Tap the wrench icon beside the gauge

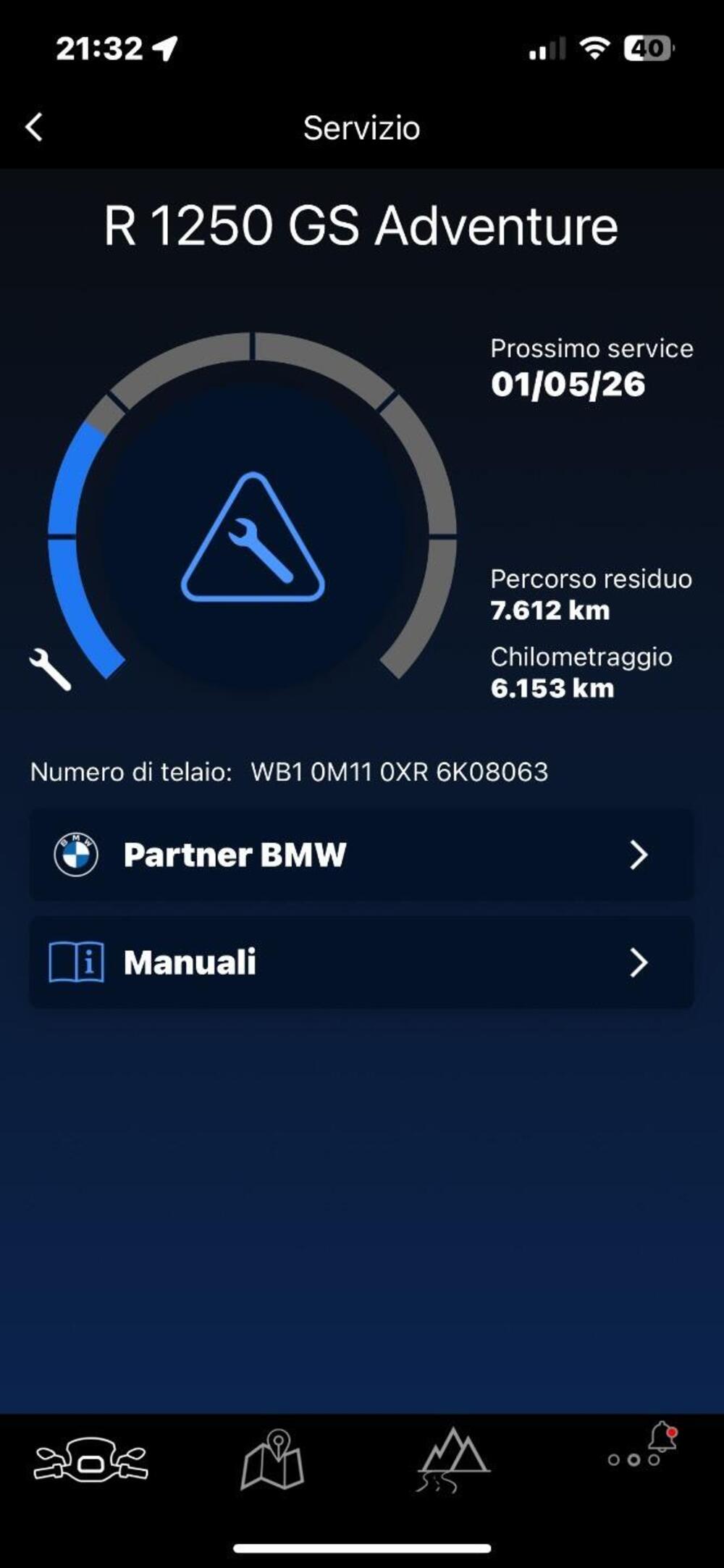click(51, 670)
